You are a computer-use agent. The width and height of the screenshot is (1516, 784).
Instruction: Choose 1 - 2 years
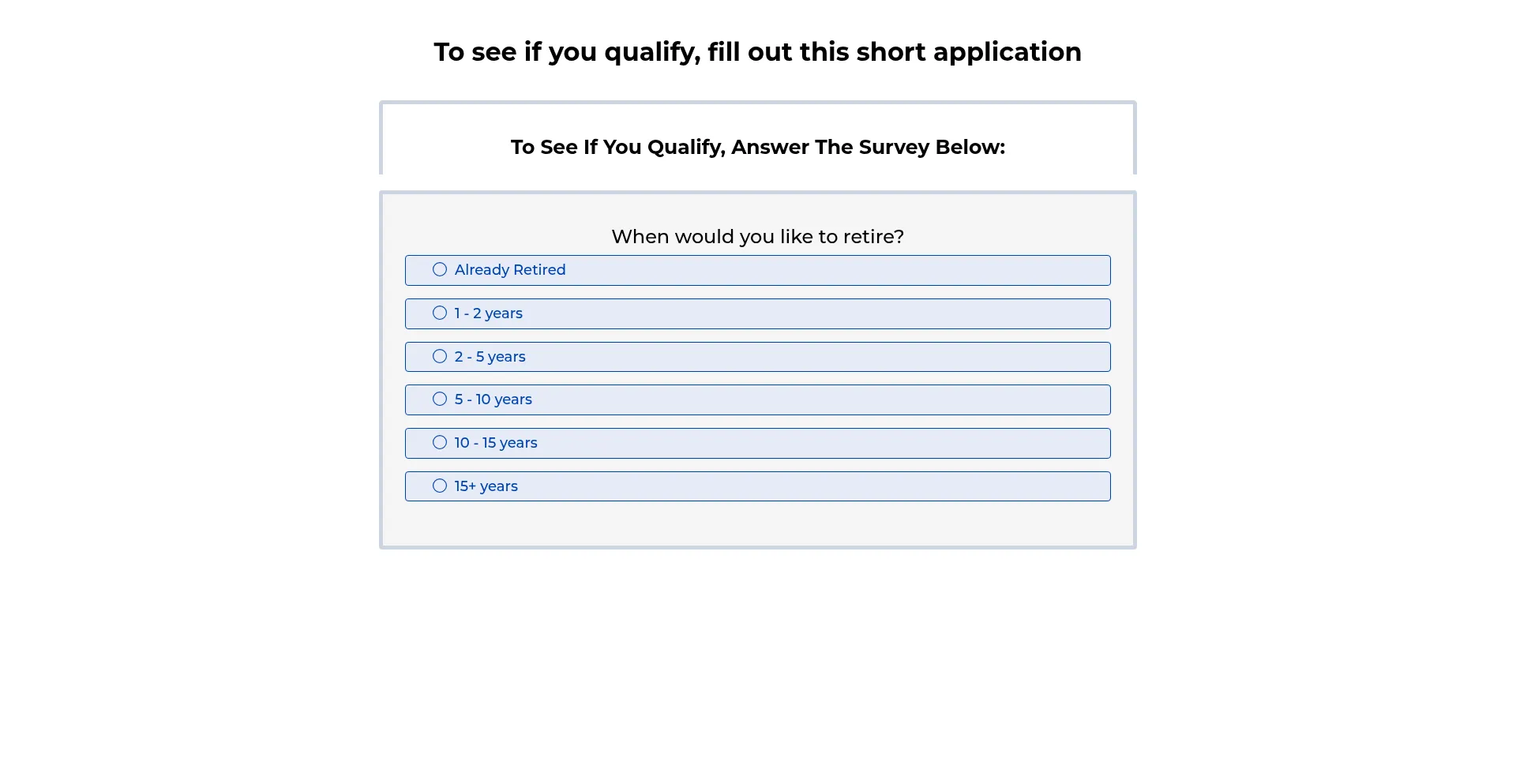(440, 313)
